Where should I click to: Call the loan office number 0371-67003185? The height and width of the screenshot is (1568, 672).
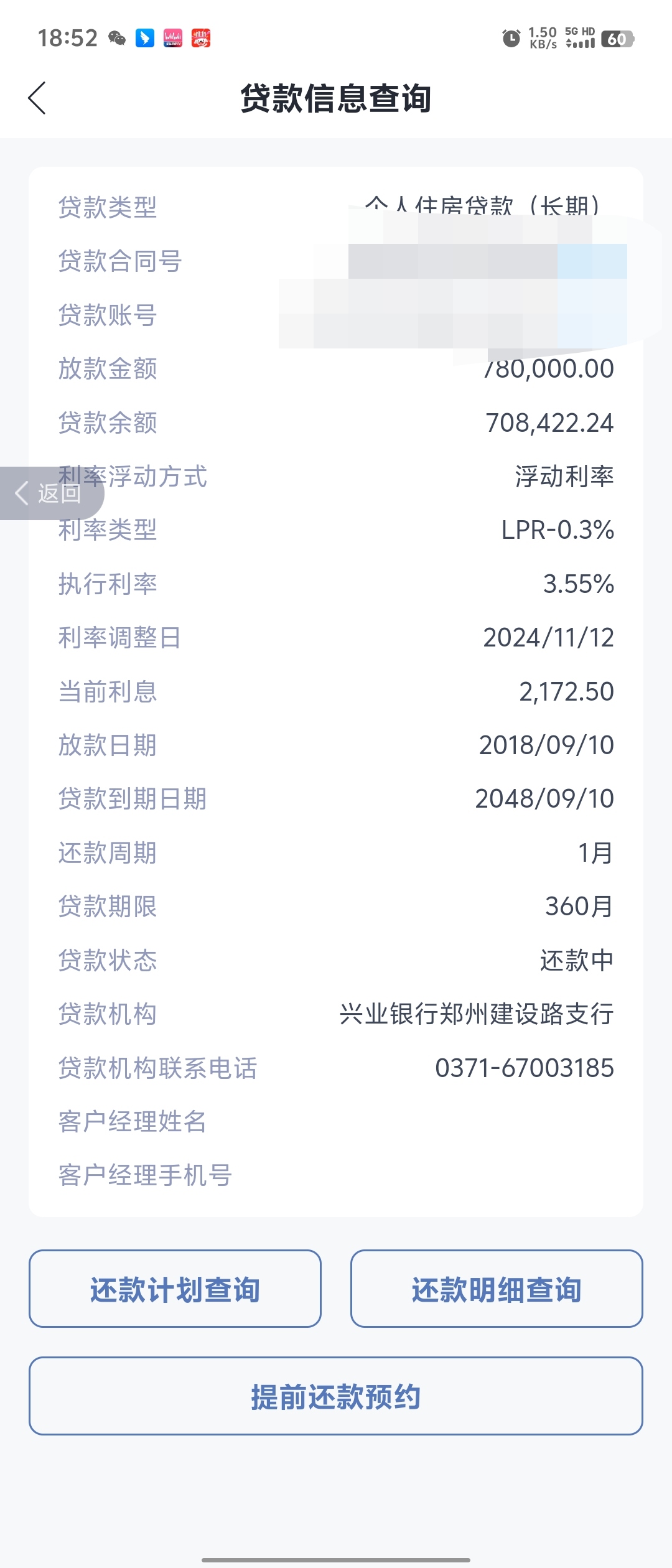(525, 1068)
